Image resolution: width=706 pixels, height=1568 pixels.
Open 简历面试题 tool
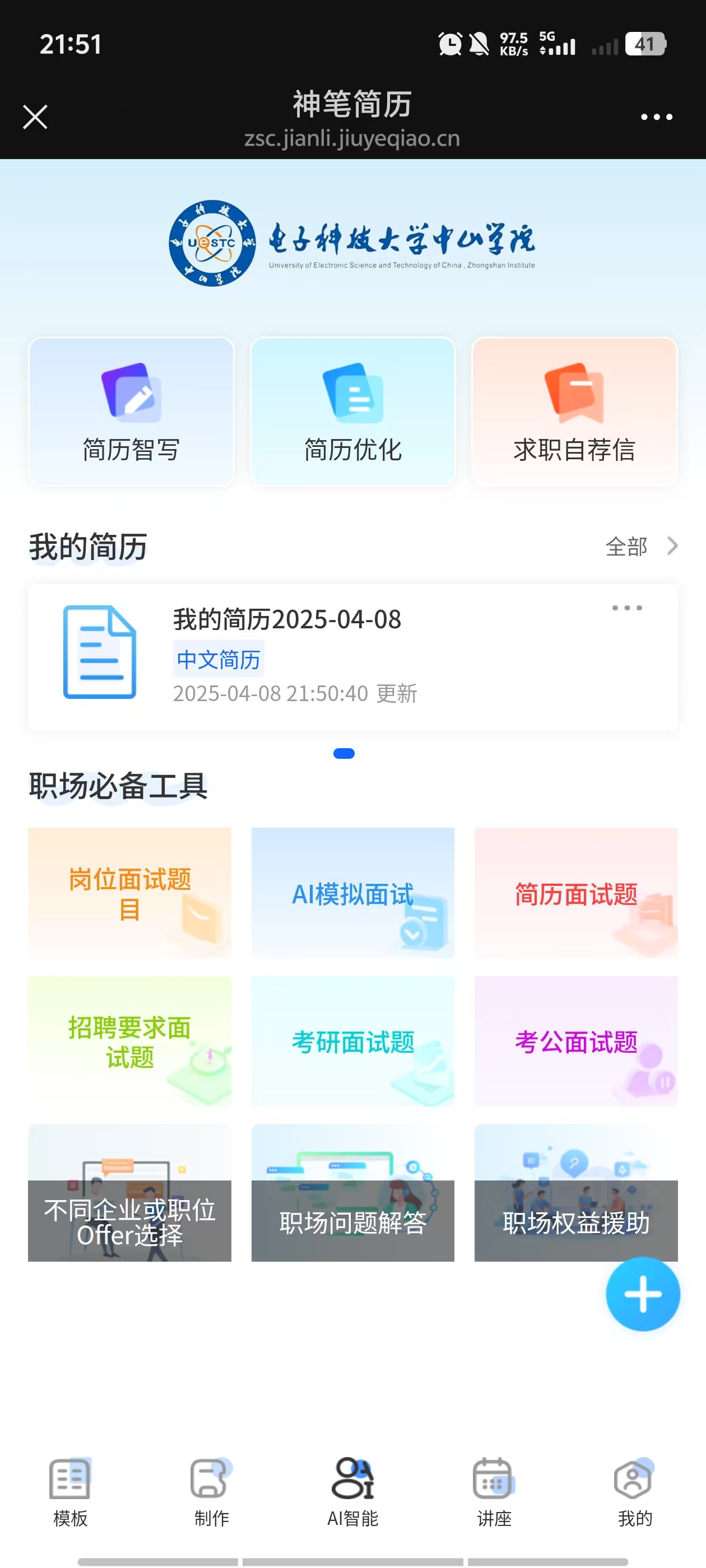[575, 892]
